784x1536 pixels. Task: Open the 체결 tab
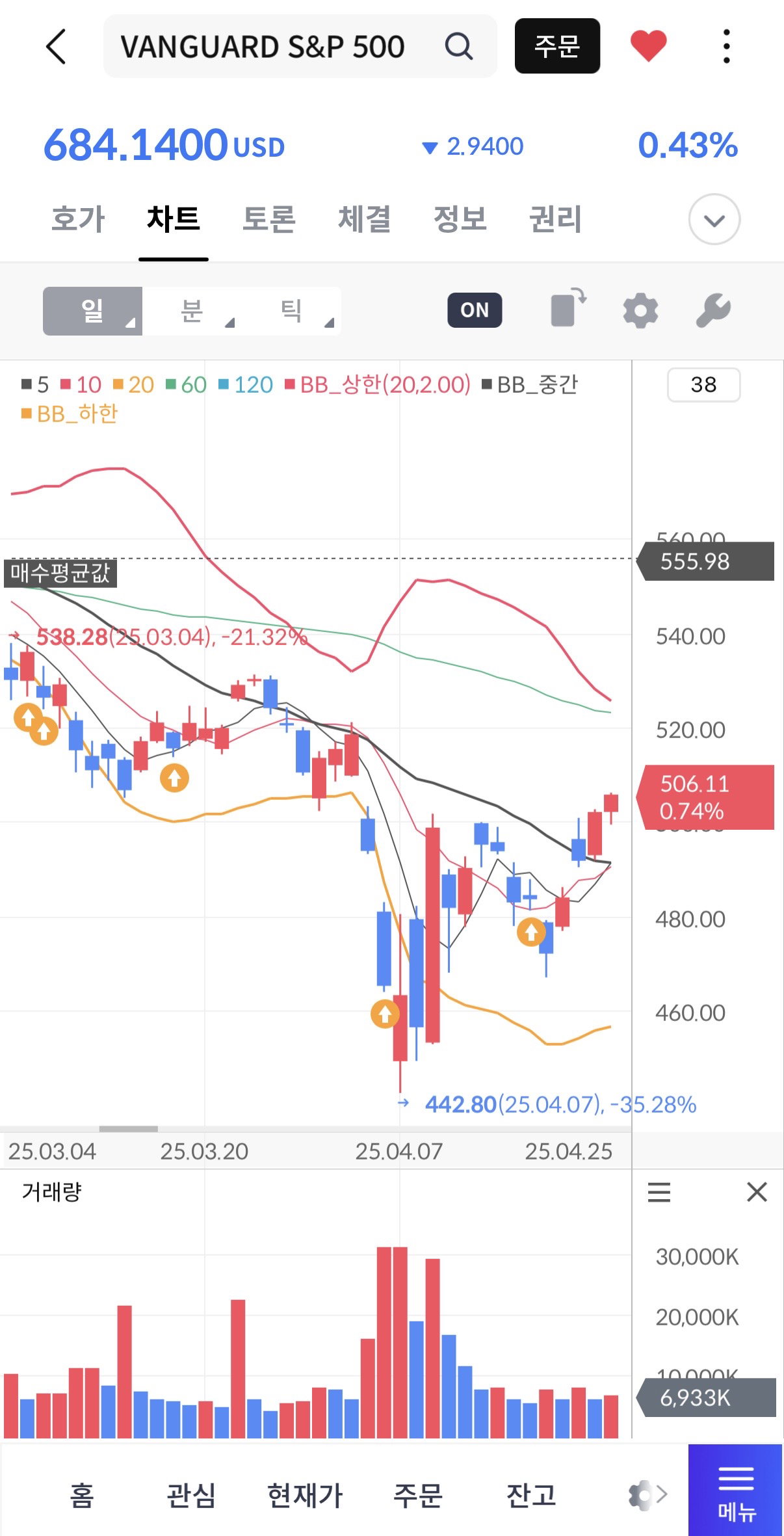click(x=365, y=218)
